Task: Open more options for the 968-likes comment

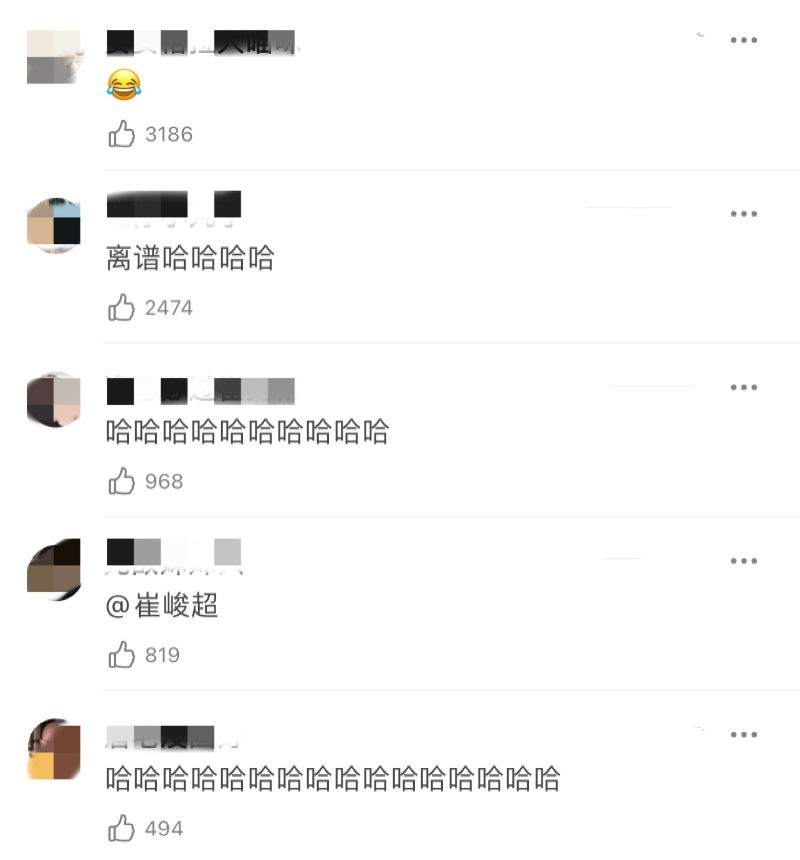Action: 743,388
